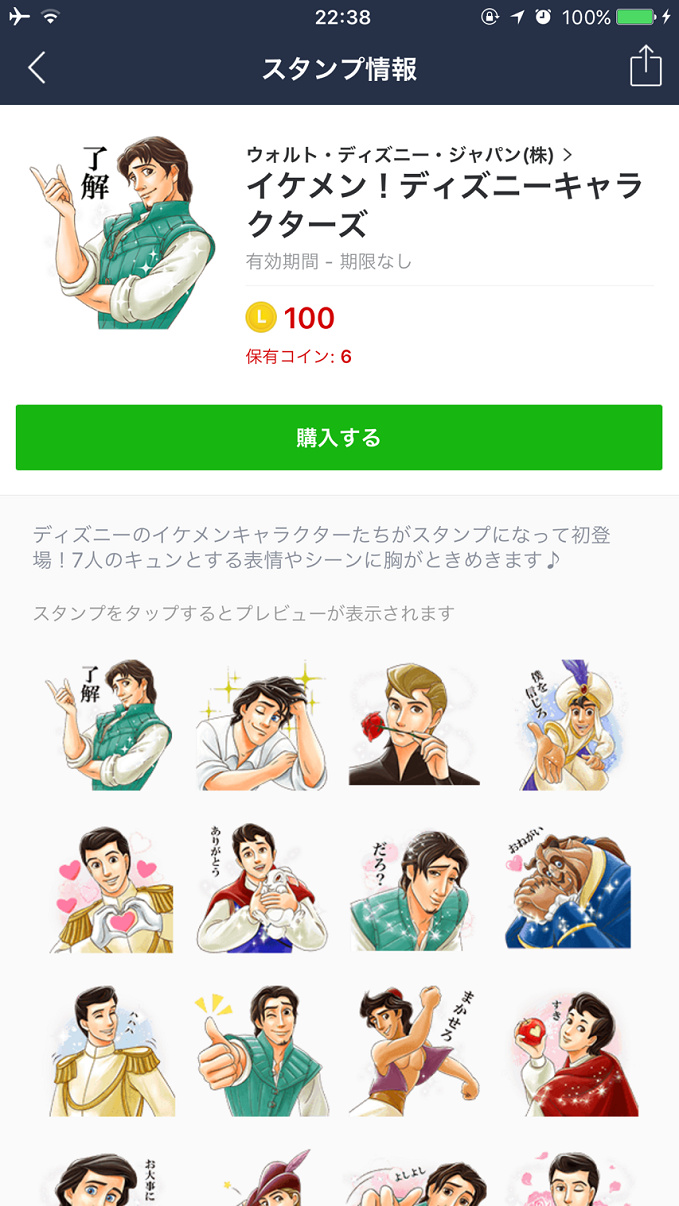Preview the おねがい Beast sticker

tap(567, 888)
